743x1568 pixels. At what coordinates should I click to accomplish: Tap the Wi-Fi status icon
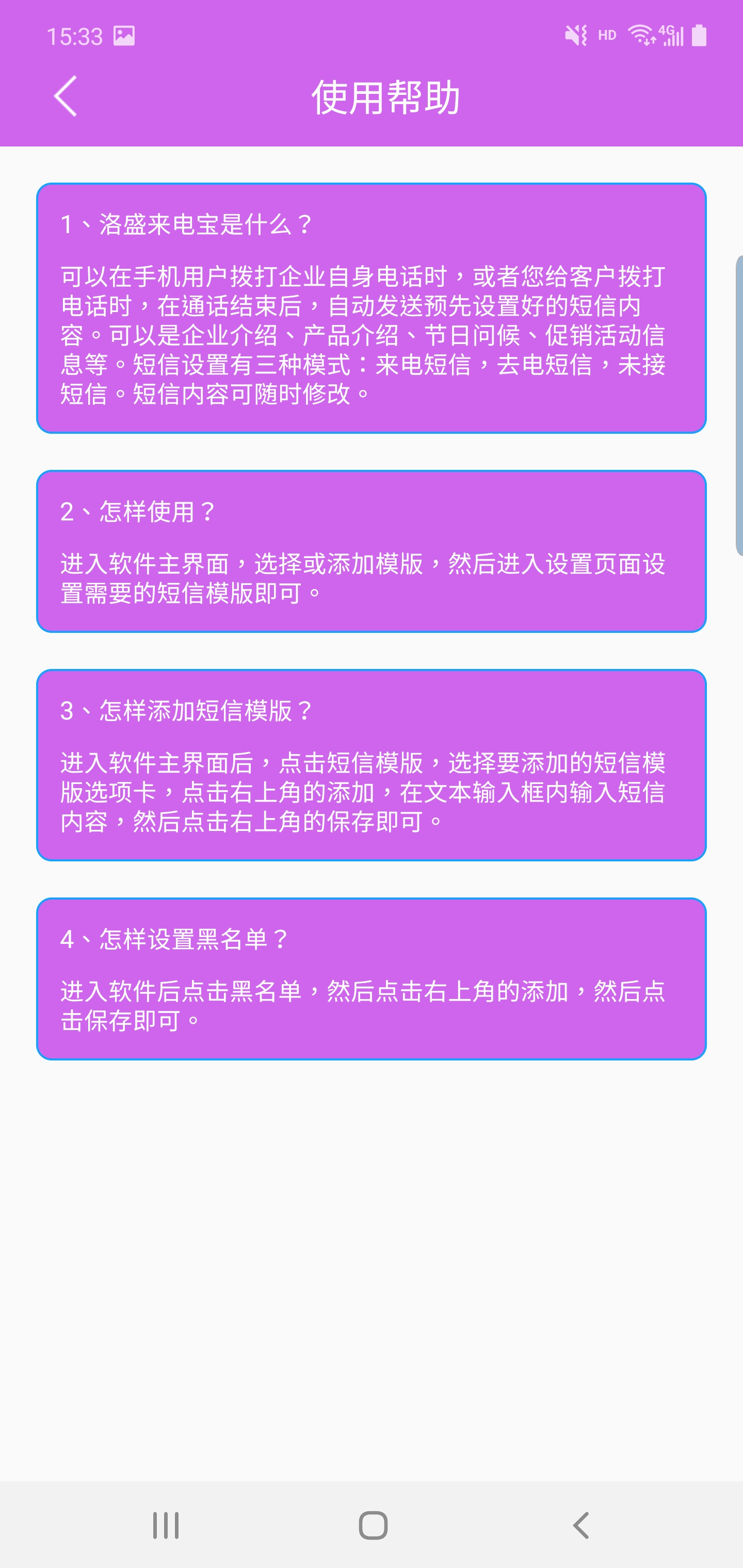[x=641, y=35]
